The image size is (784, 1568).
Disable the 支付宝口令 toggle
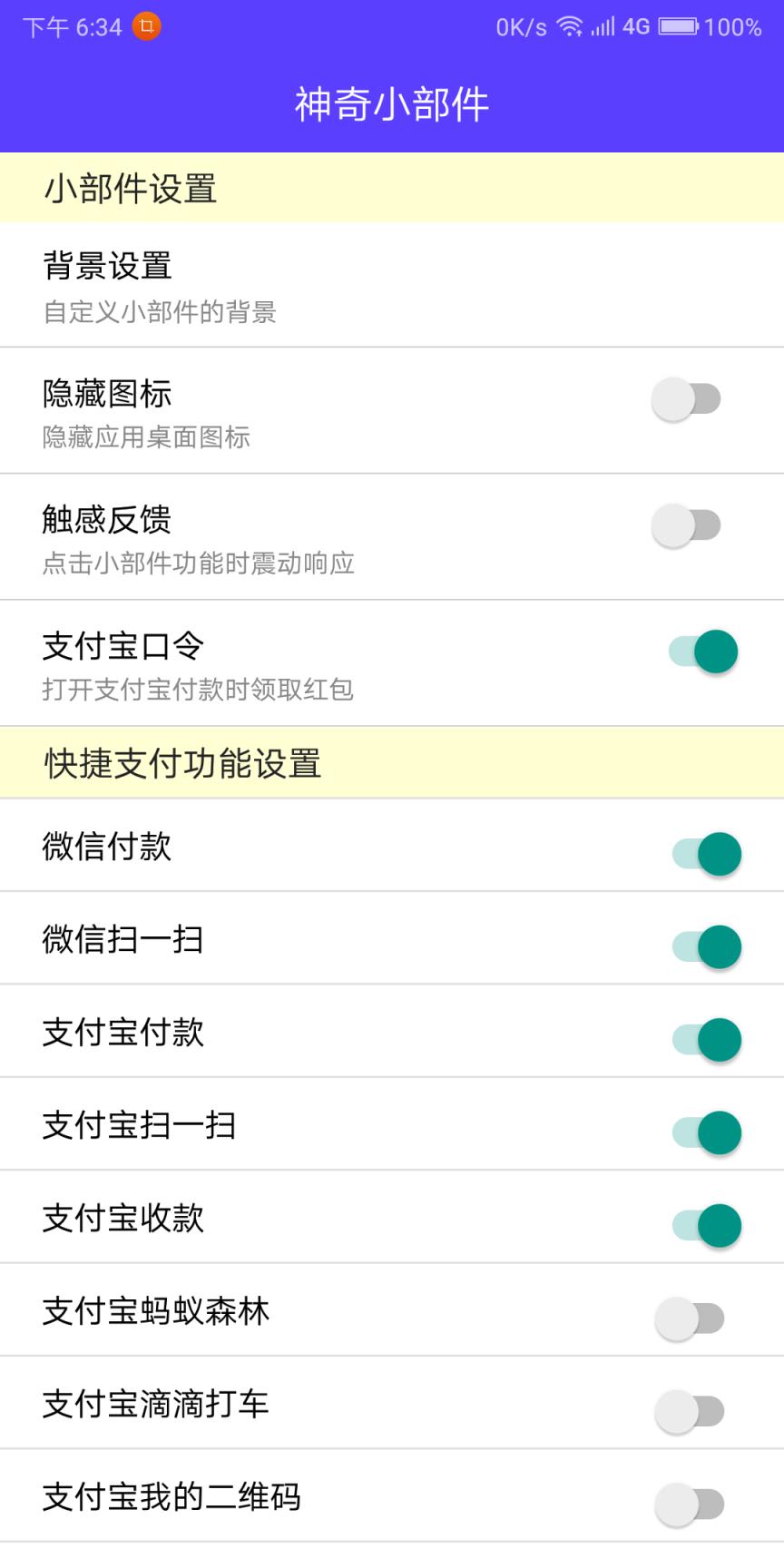pos(703,652)
